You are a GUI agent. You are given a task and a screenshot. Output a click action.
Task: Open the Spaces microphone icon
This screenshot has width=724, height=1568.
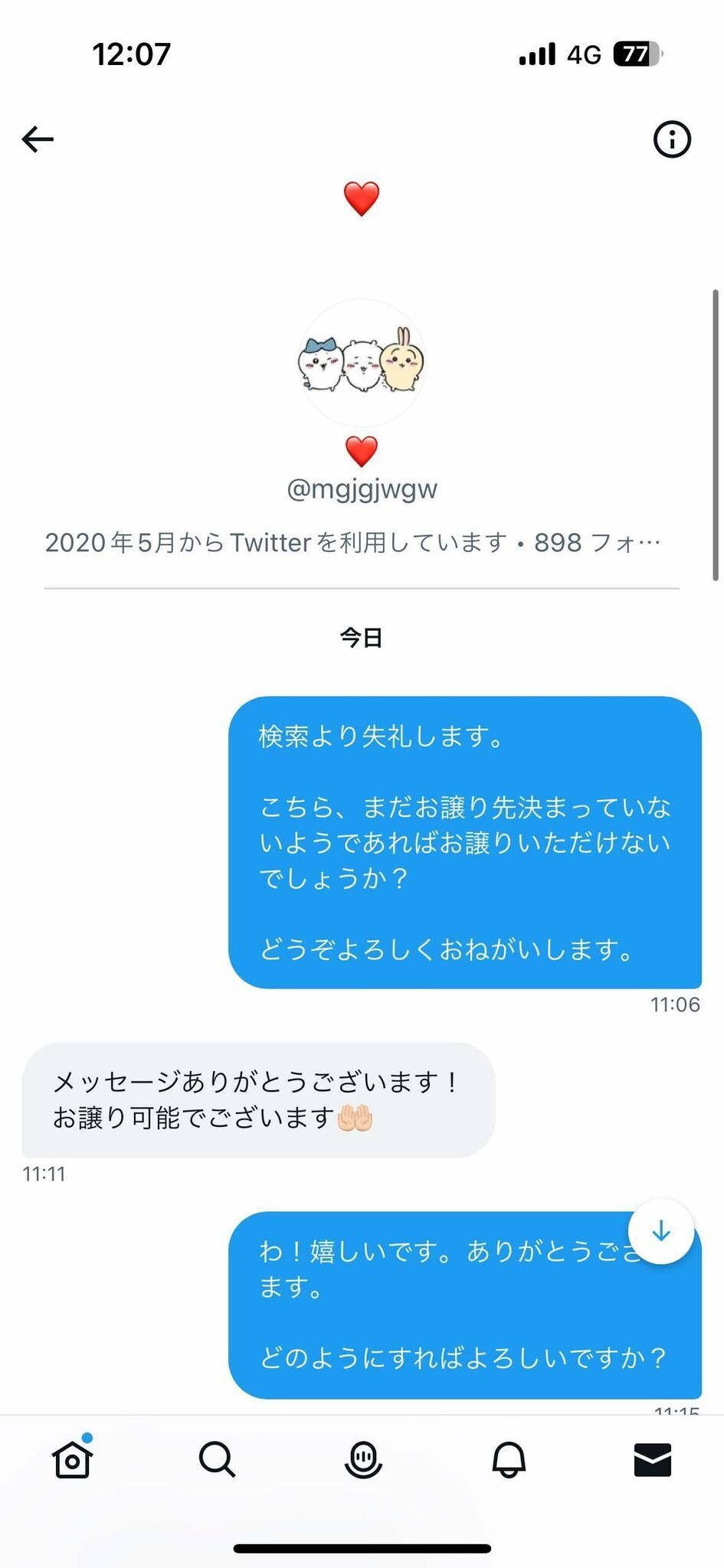point(362,1459)
